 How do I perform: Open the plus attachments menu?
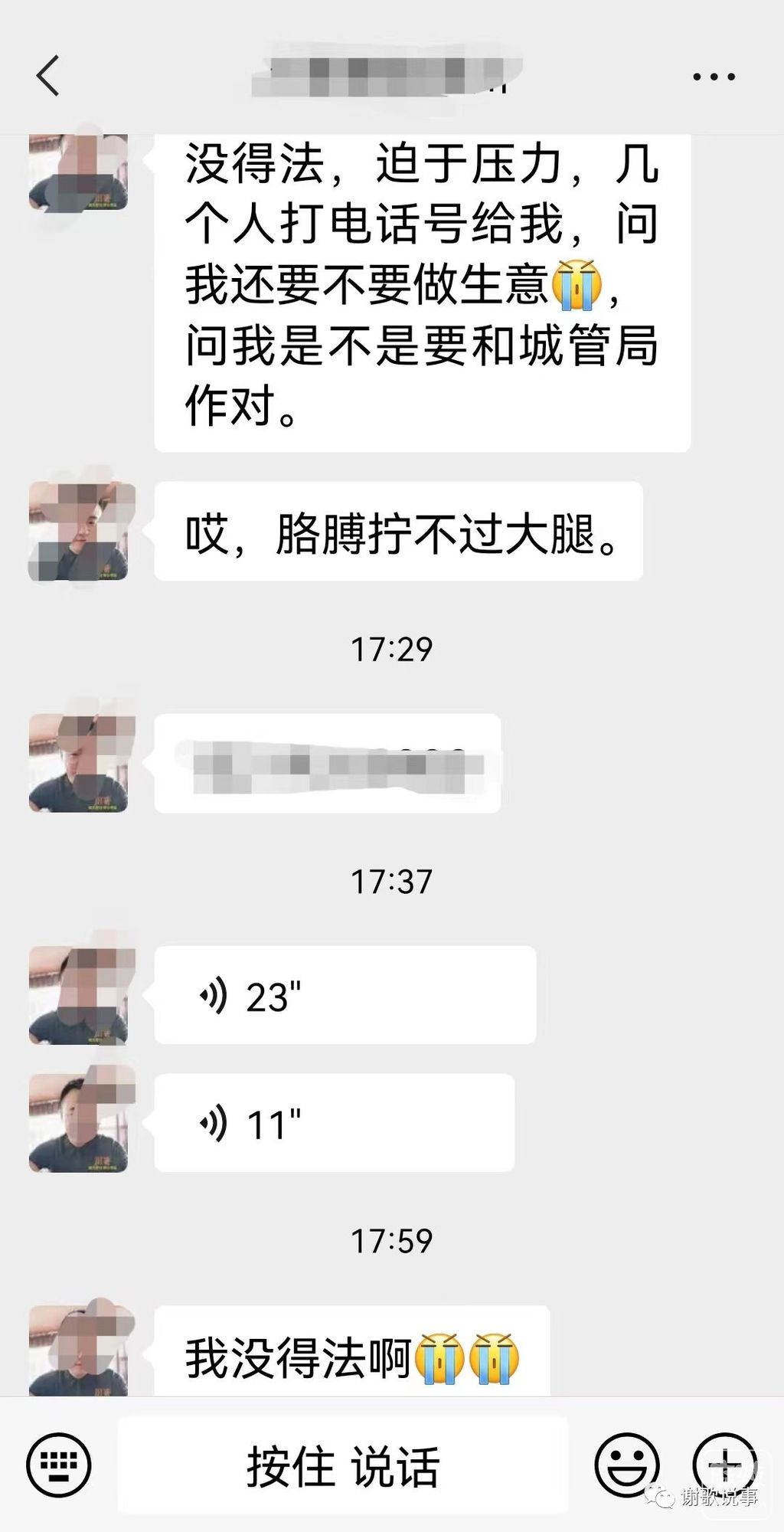click(x=723, y=1465)
